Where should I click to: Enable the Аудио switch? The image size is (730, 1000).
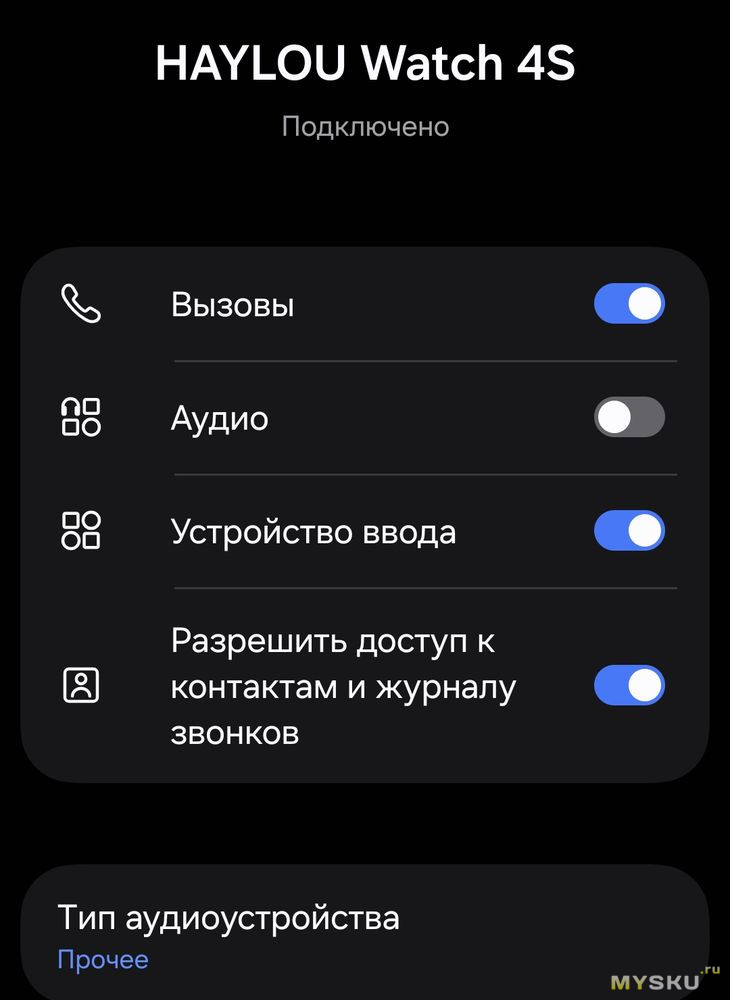tap(629, 417)
